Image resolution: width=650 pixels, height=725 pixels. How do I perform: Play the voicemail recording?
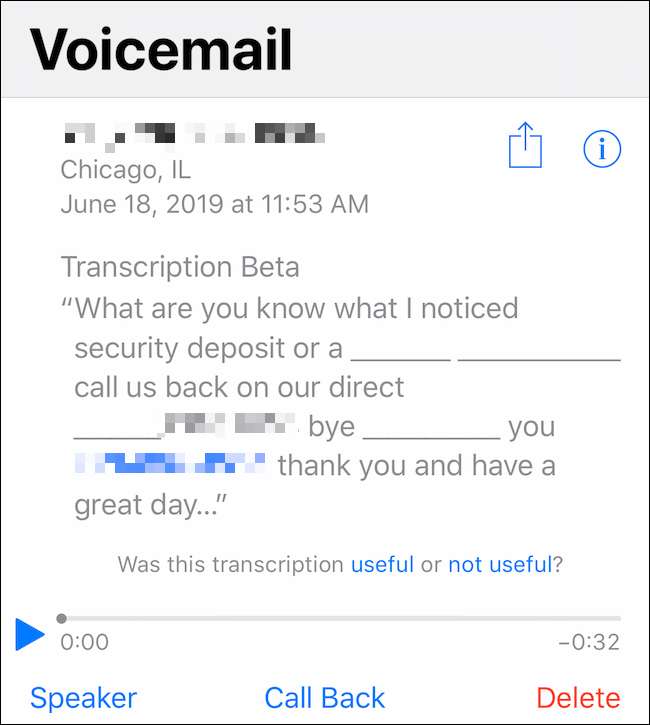[30, 633]
